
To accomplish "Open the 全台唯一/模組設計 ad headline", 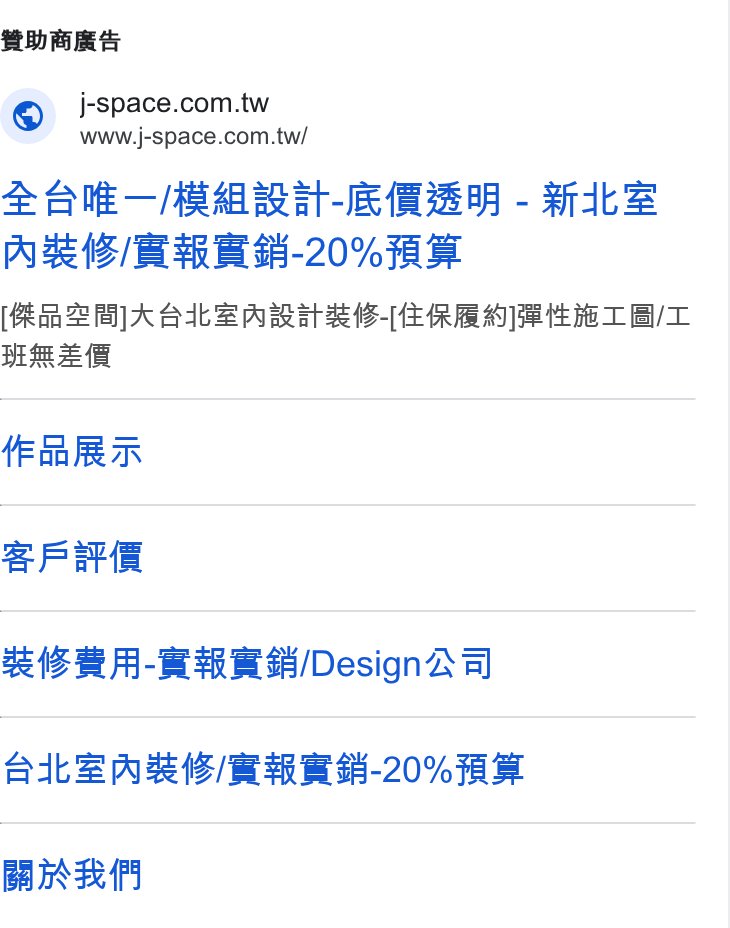I will pyautogui.click(x=329, y=225).
